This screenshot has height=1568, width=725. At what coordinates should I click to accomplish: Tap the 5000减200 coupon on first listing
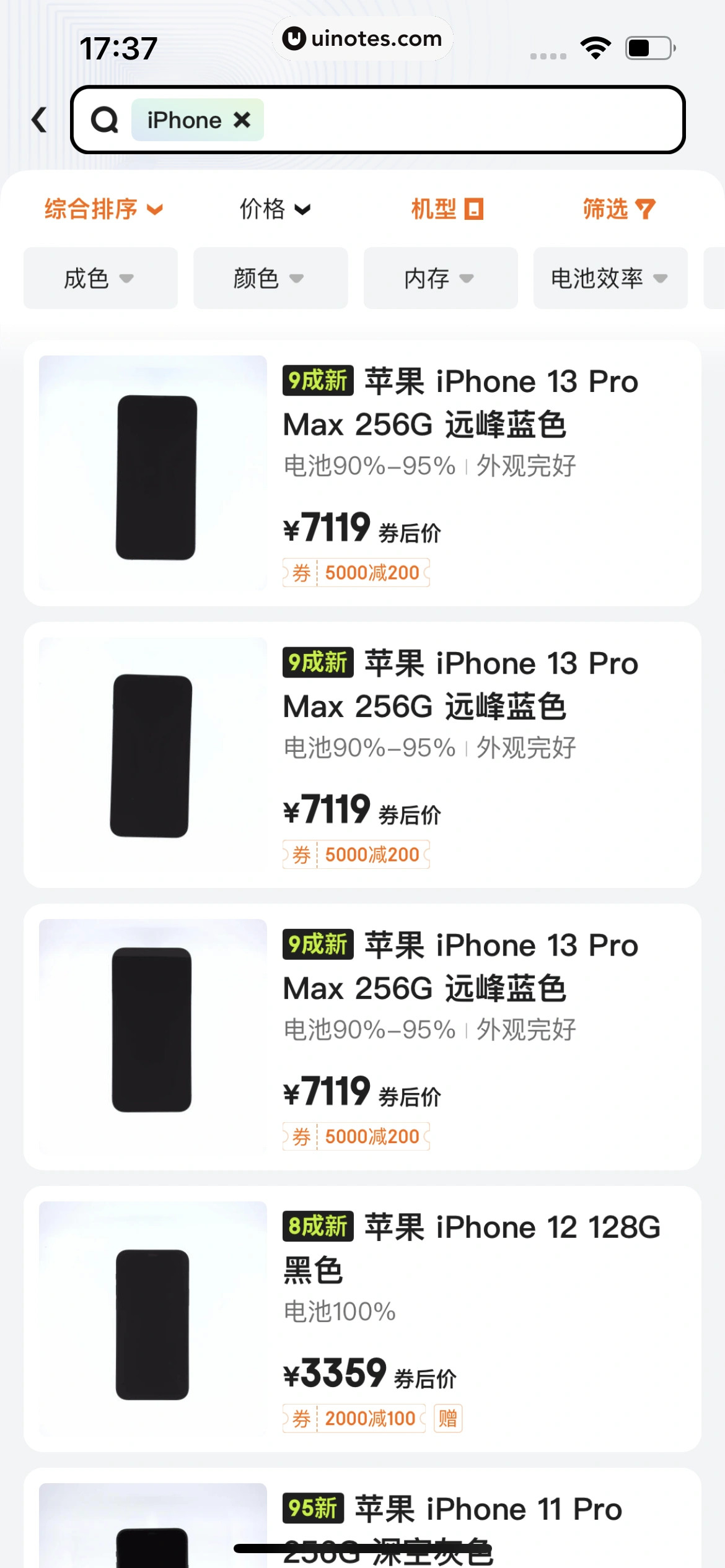point(355,572)
